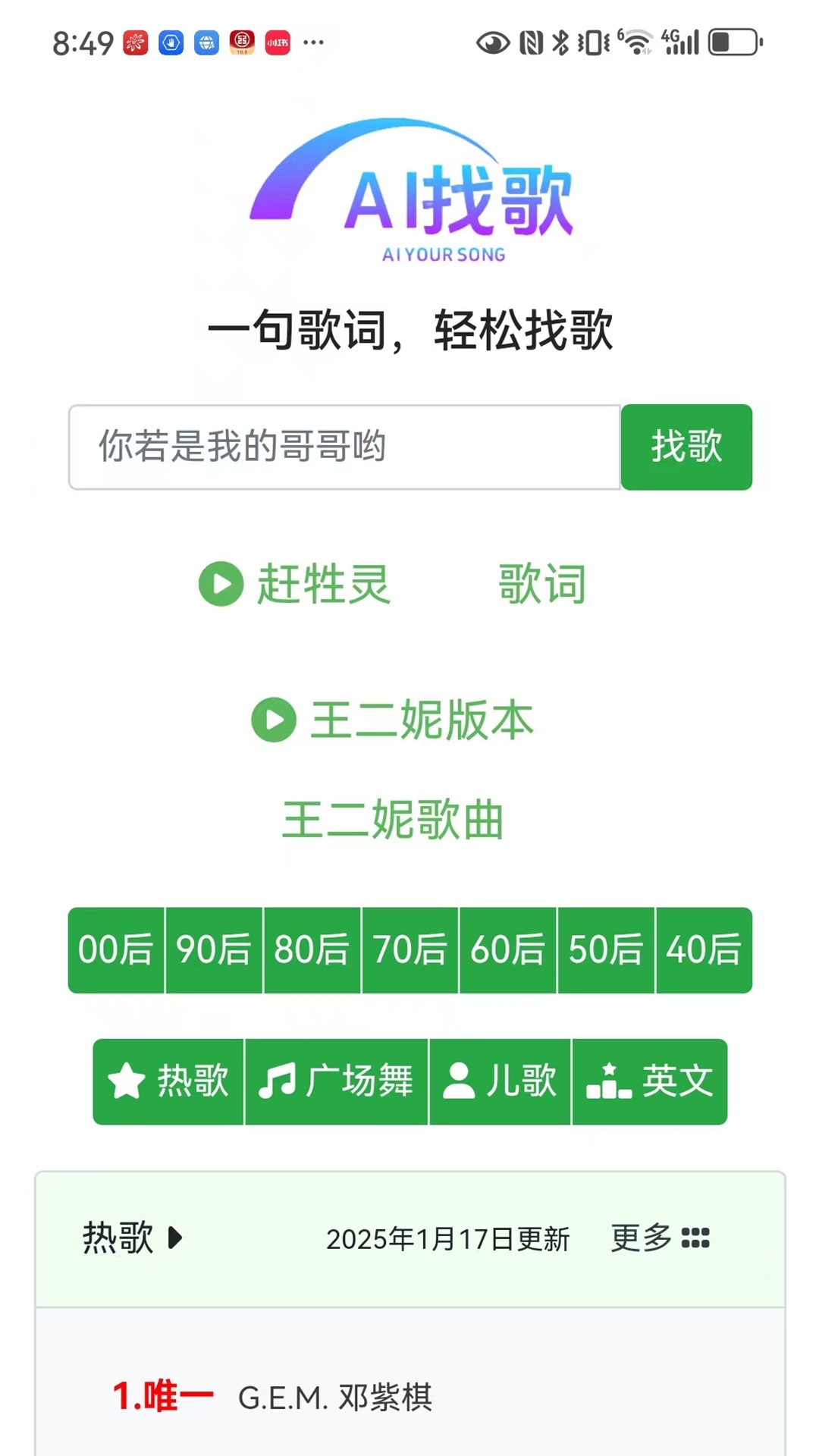Tap the person icon on the 儿歌 button

click(460, 1082)
